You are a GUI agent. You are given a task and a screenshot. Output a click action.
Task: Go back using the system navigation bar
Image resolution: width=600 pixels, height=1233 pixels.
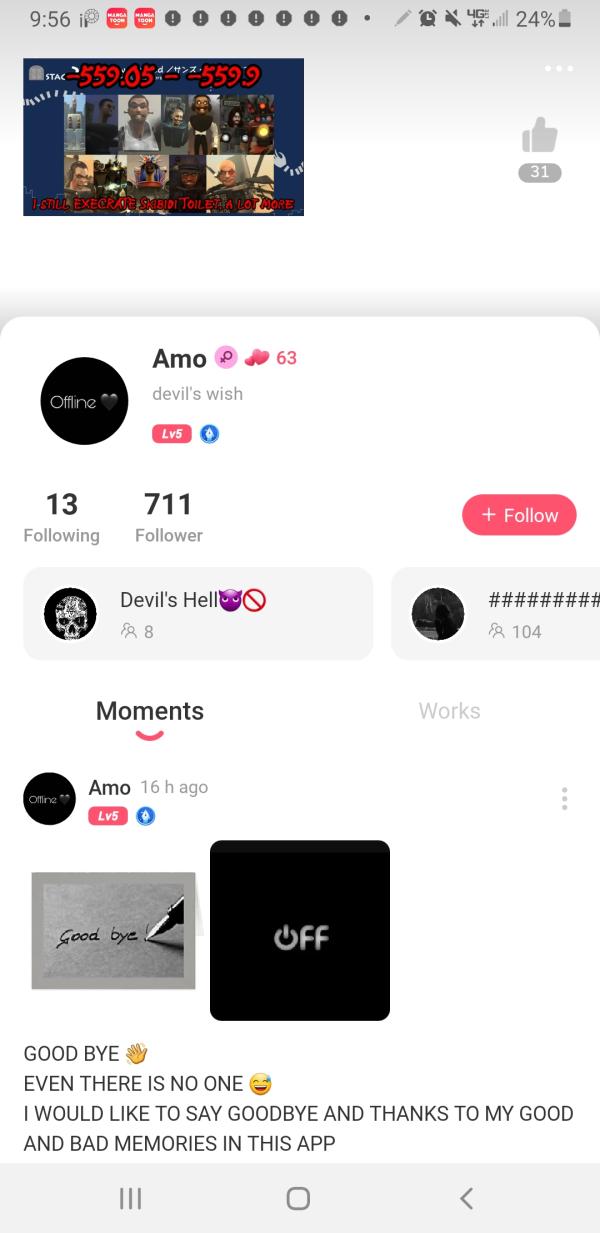[x=465, y=1198]
